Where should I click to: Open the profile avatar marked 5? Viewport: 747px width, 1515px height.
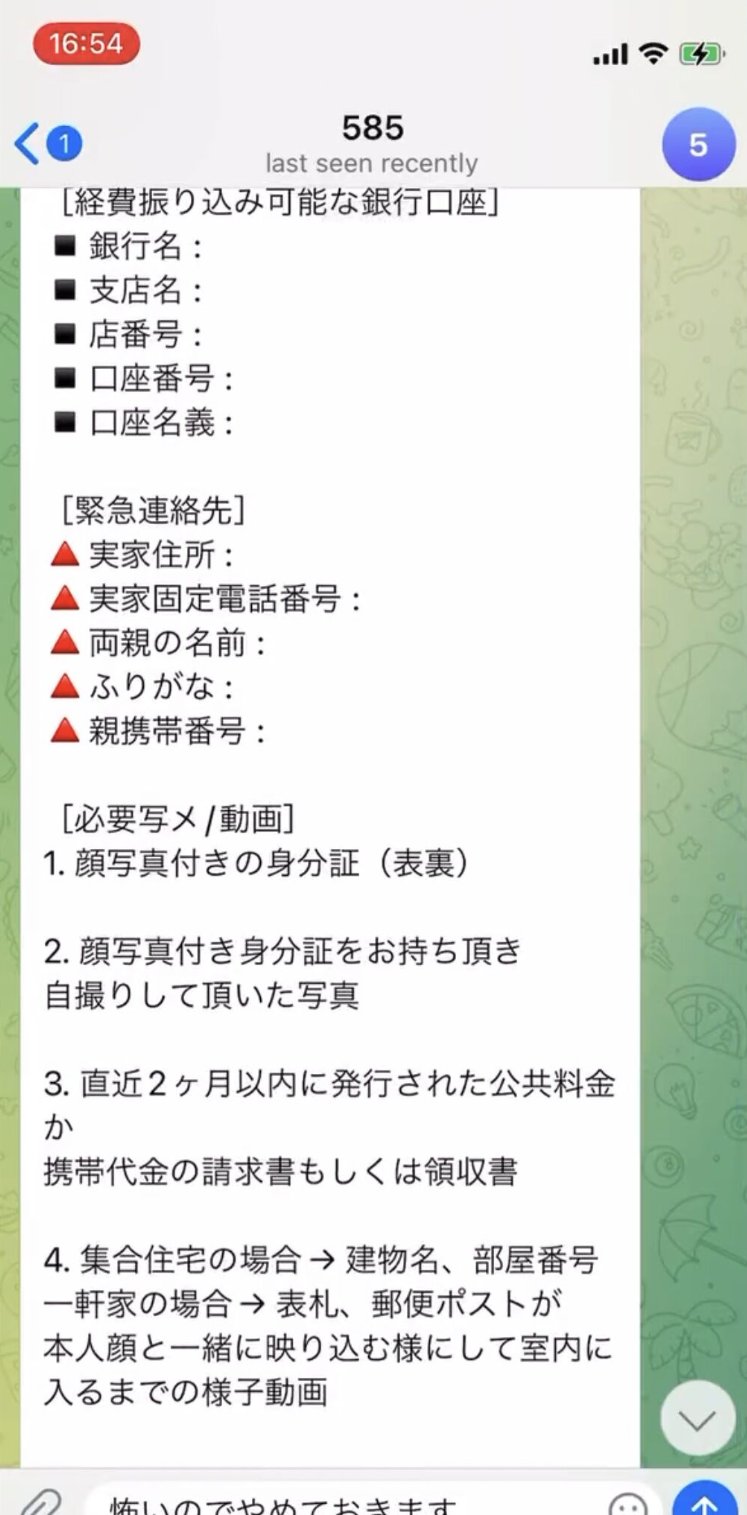698,145
